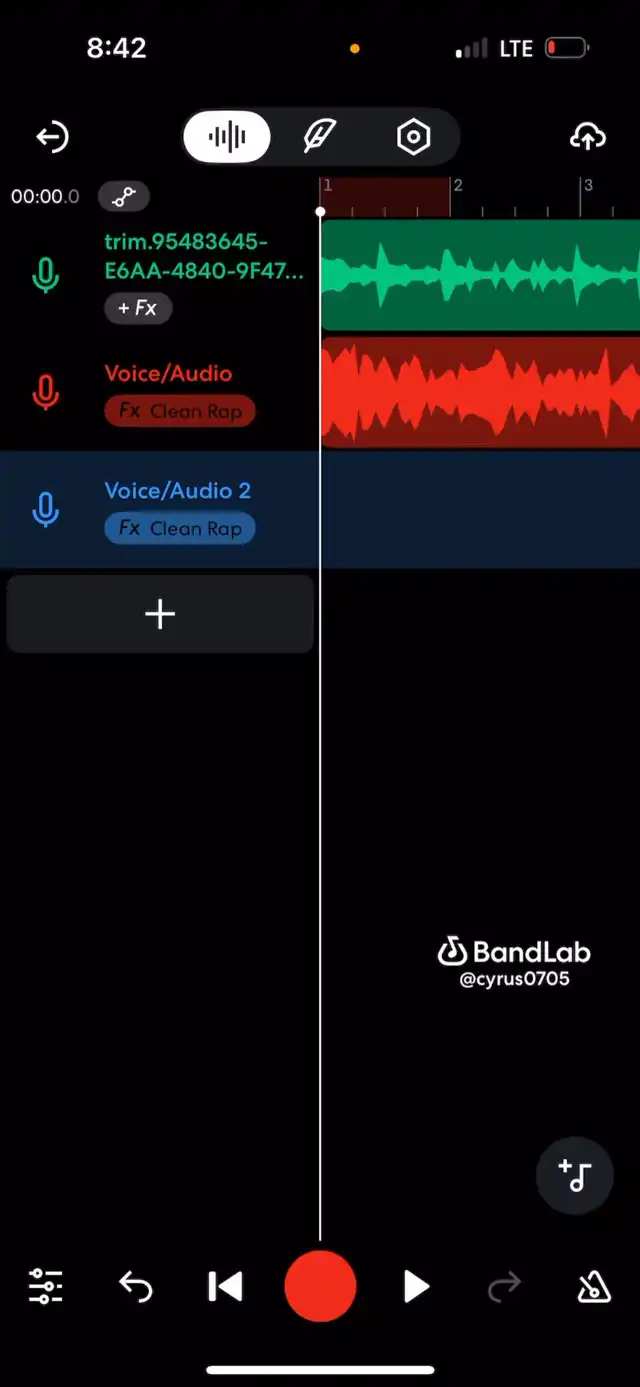Skip back to the beginning
Screen dimensions: 640x1387
[225, 1286]
